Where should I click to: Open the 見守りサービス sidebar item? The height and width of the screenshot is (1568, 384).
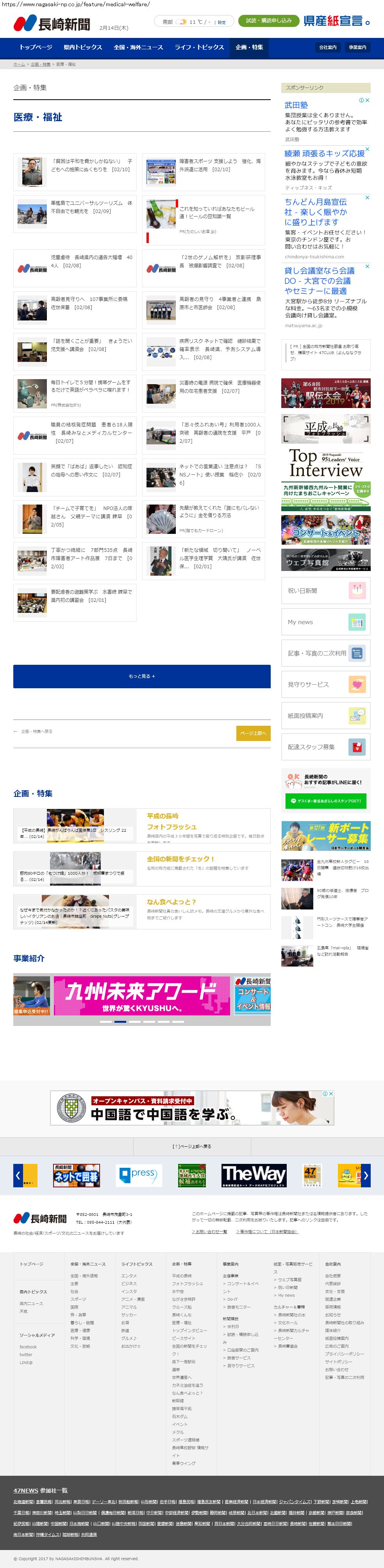325,684
